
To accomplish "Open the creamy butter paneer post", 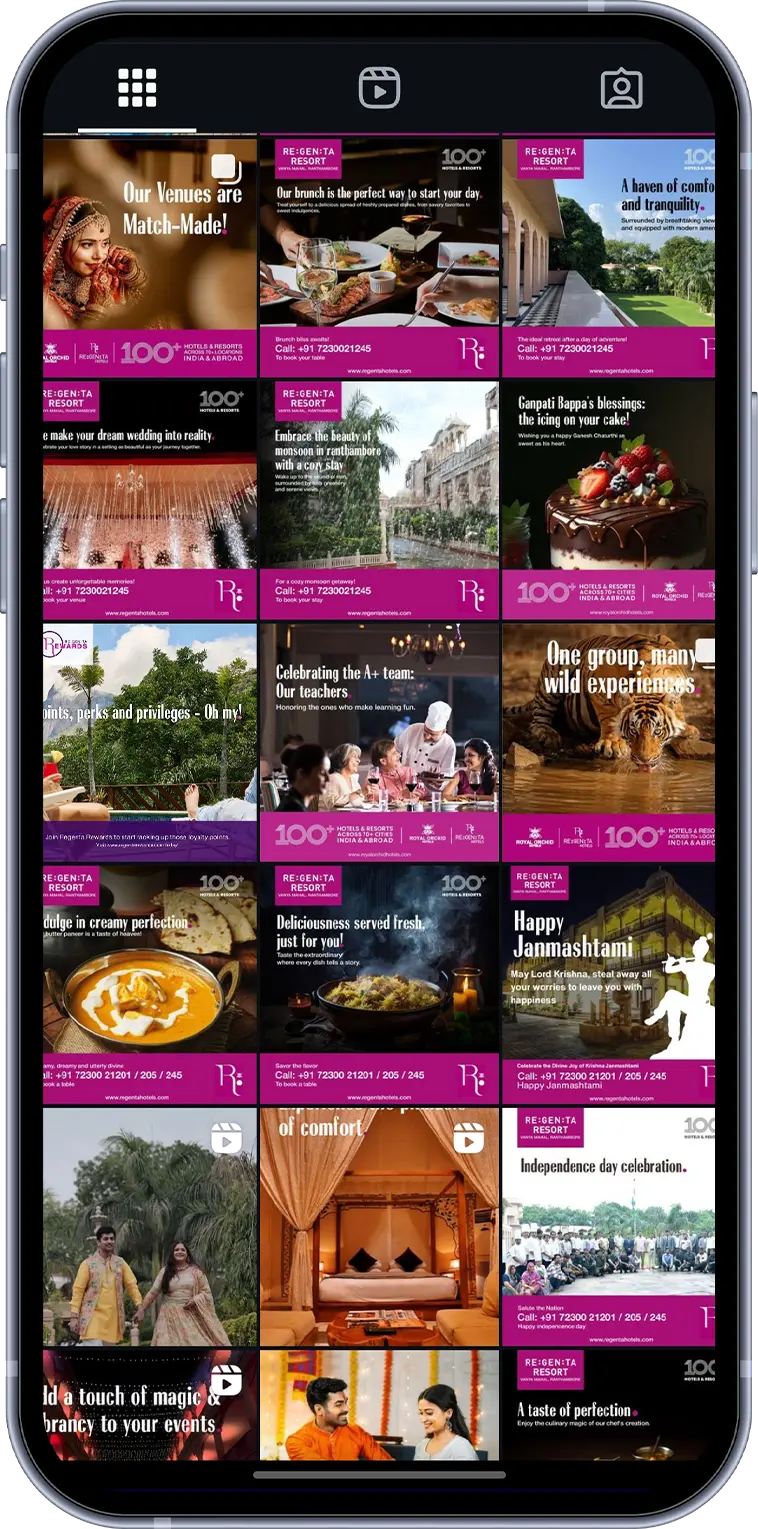I will [x=150, y=985].
